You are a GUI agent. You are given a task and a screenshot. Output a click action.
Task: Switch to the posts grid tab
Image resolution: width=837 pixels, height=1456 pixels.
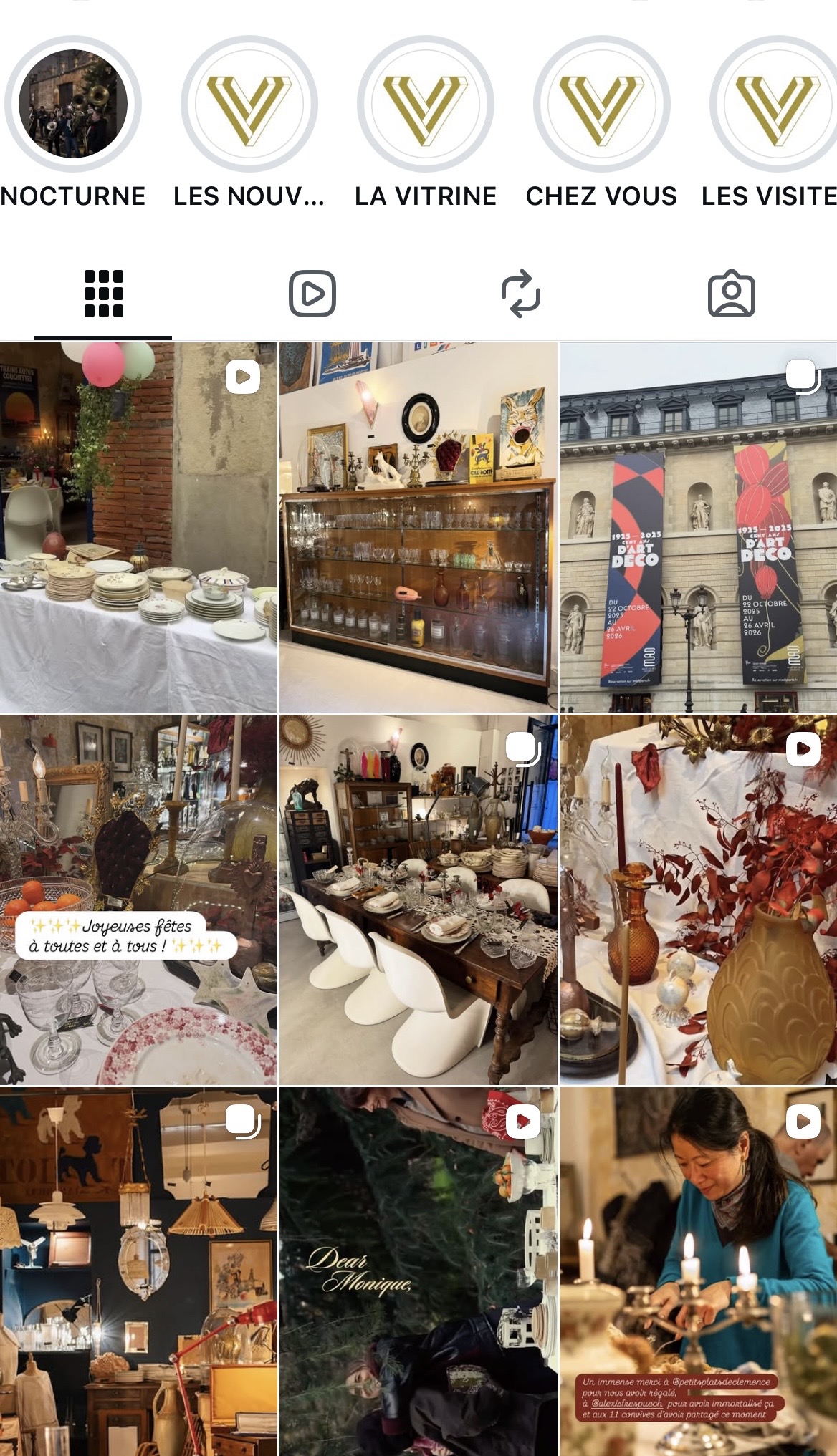pyautogui.click(x=104, y=294)
